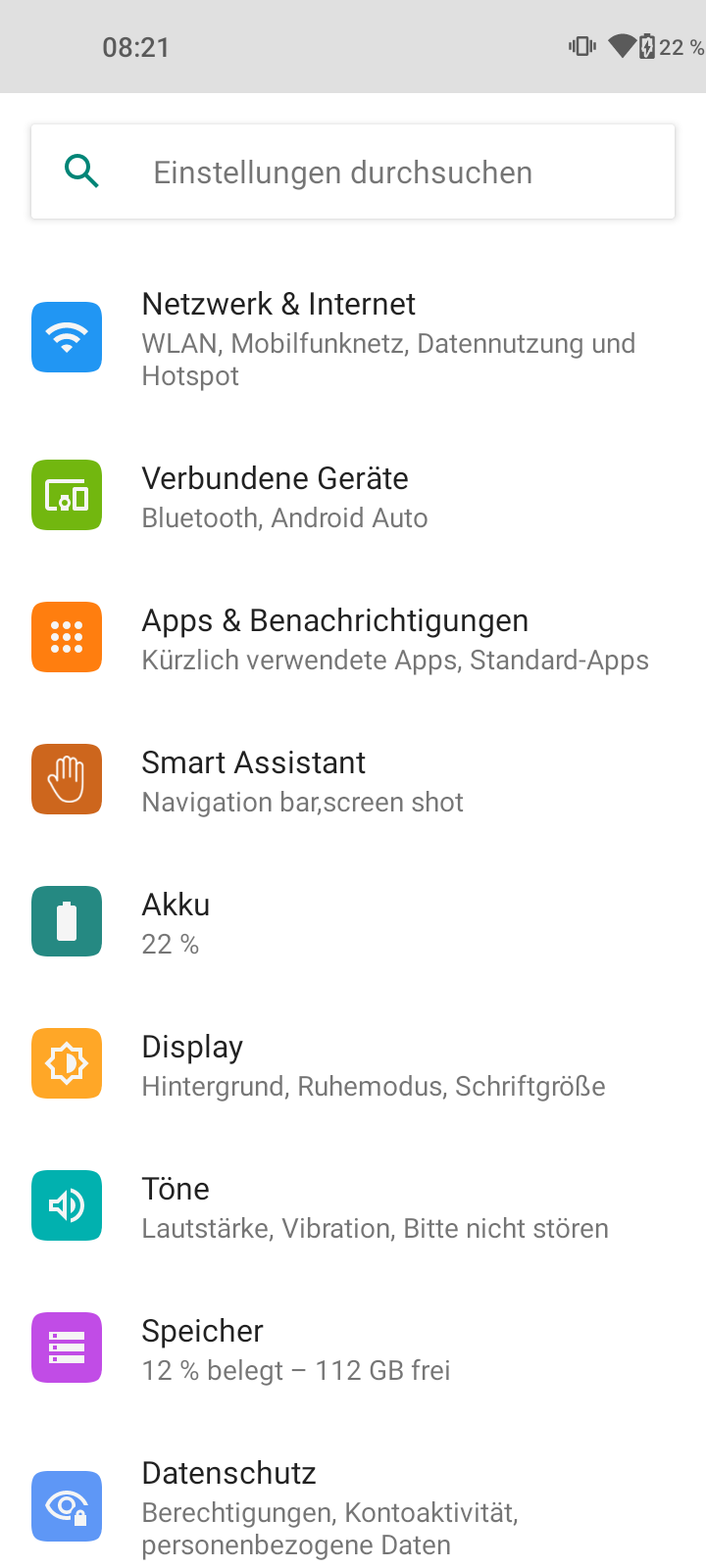The width and height of the screenshot is (706, 1568).
Task: Go to Apps & Benachrichtigungen
Action: point(353,639)
